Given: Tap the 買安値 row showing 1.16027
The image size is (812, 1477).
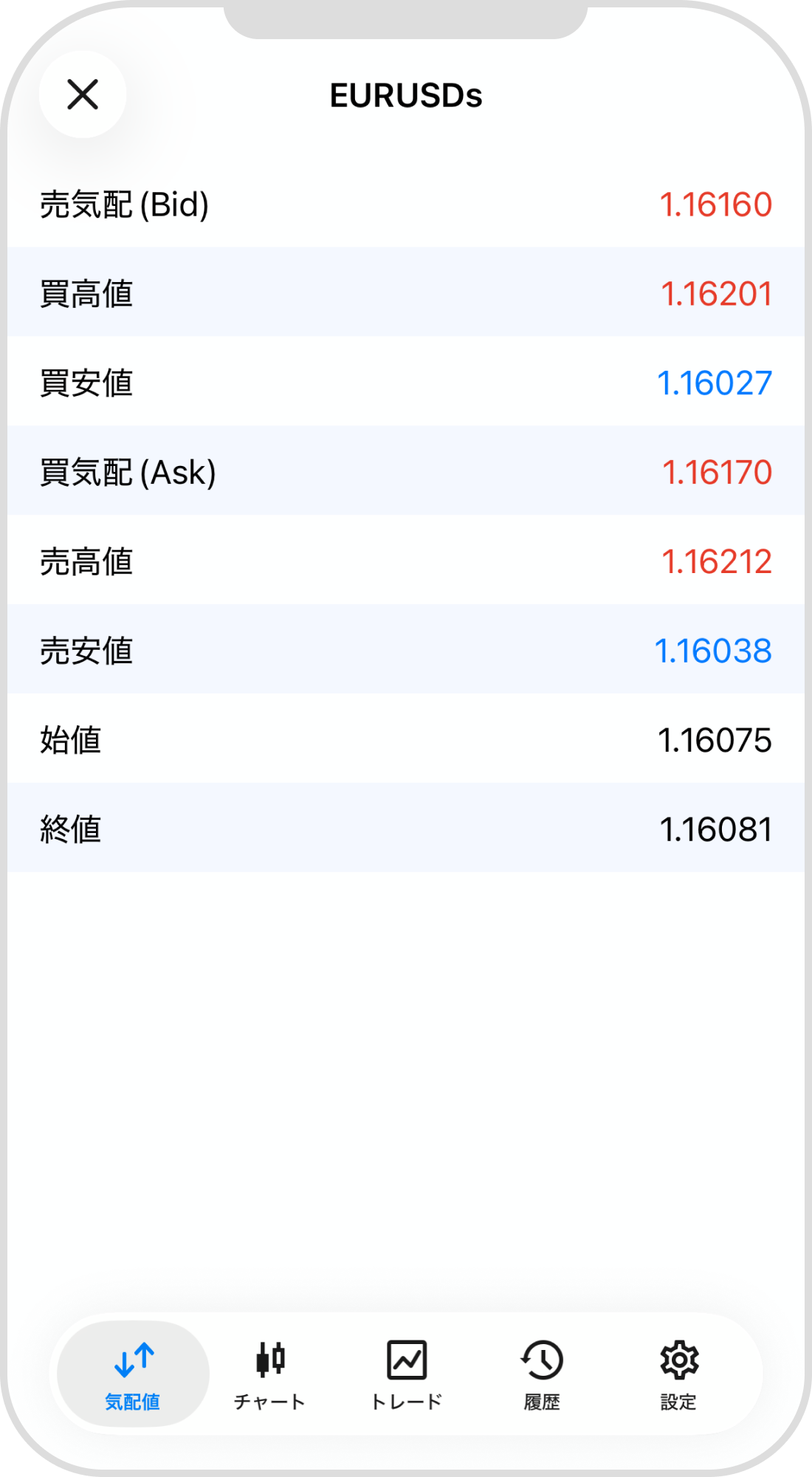Looking at the screenshot, I should [x=406, y=383].
